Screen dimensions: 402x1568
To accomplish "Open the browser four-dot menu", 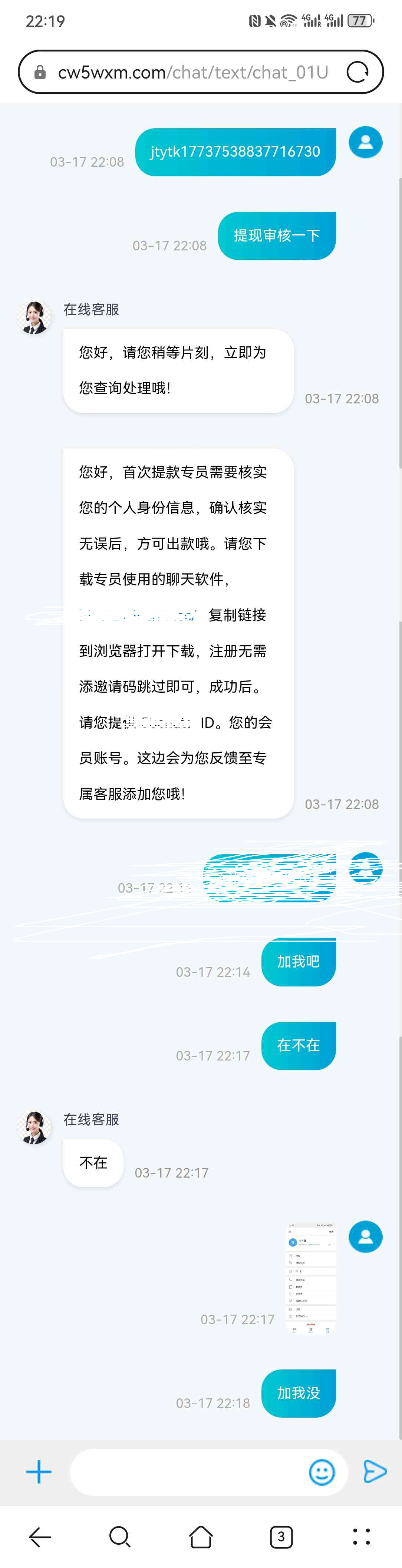I will click(x=362, y=1537).
